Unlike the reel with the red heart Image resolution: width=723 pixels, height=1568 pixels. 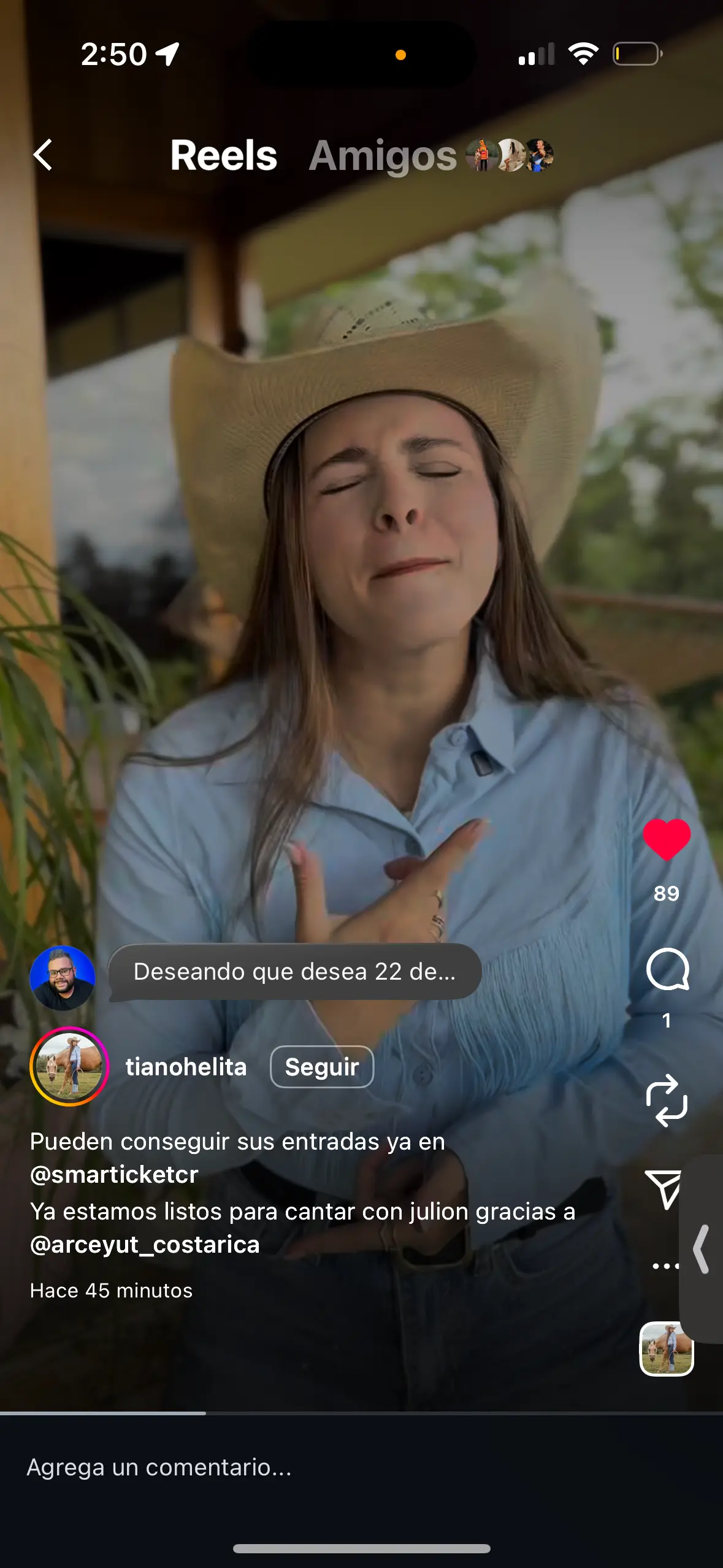point(667,840)
